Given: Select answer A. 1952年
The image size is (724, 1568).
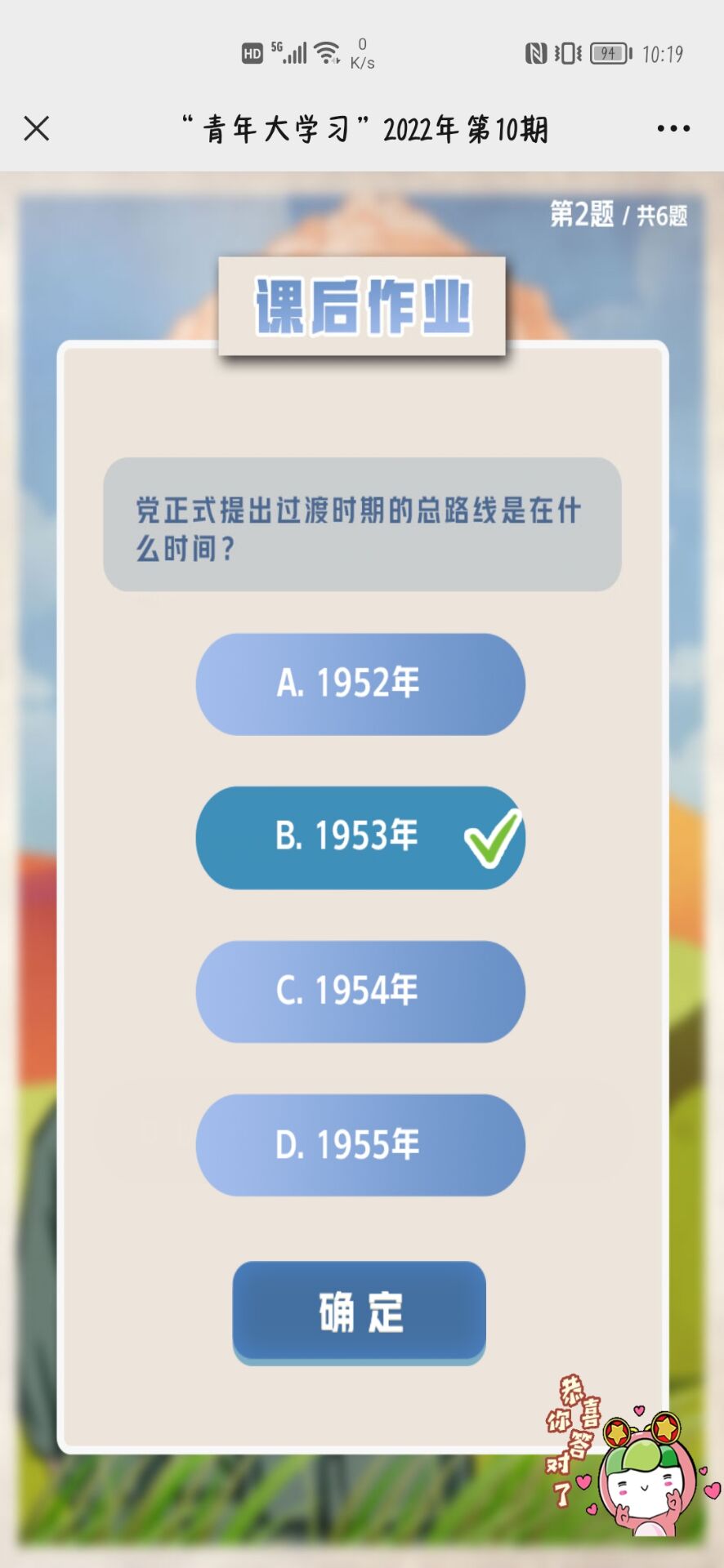Looking at the screenshot, I should click(x=360, y=684).
